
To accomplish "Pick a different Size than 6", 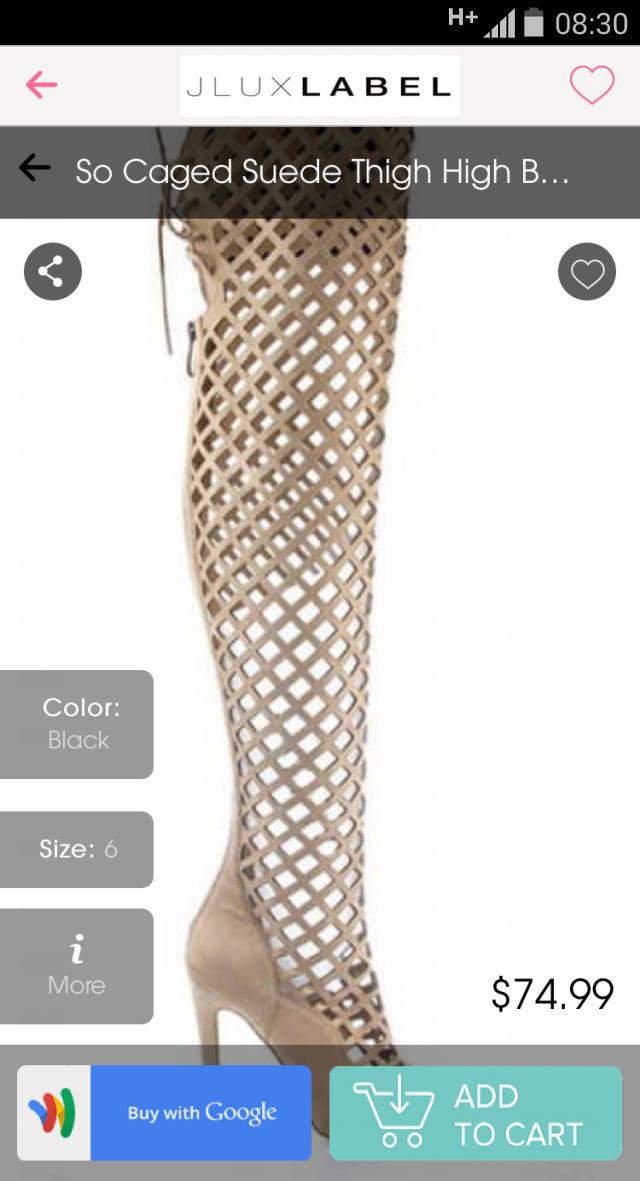I will click(77, 849).
